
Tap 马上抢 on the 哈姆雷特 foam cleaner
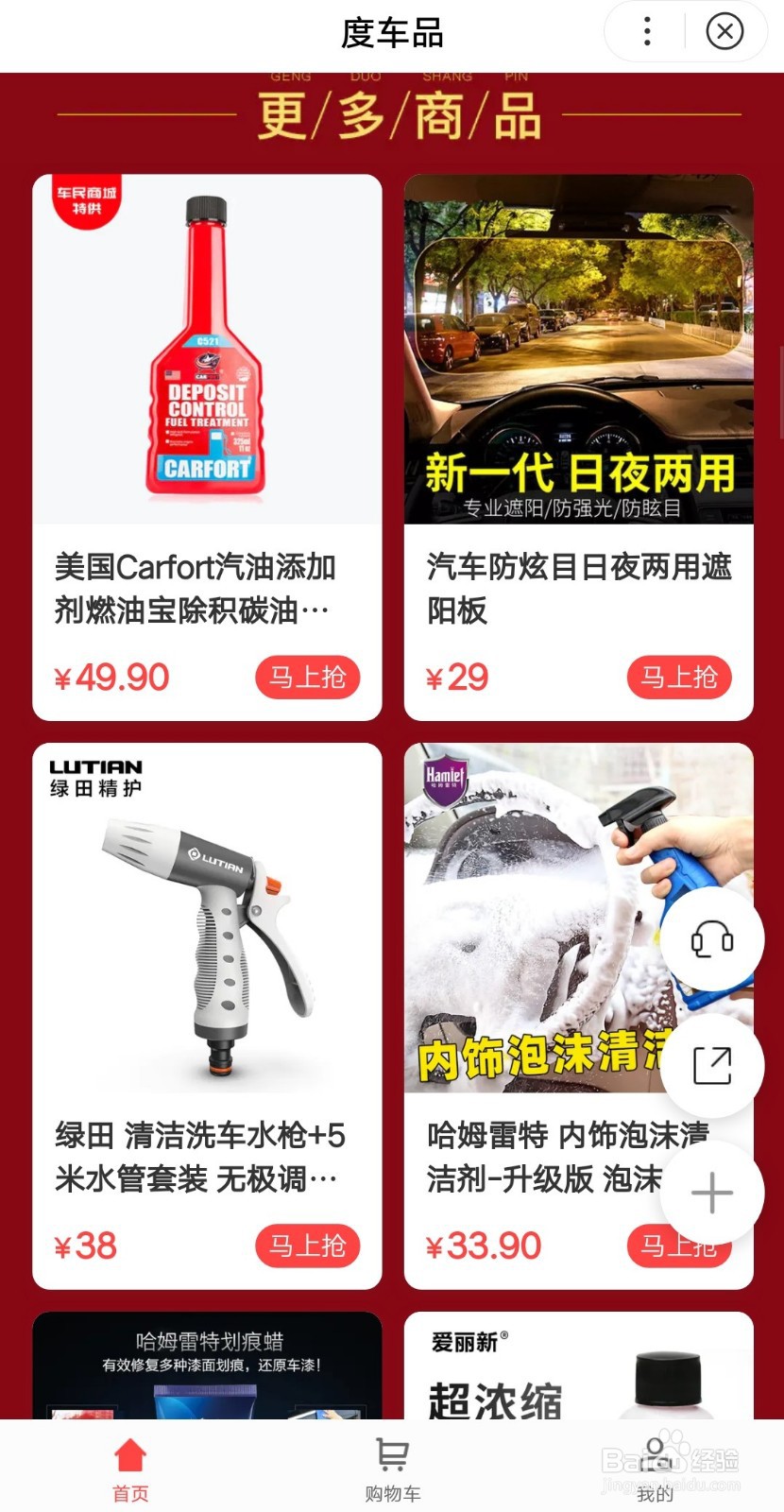(x=679, y=1246)
